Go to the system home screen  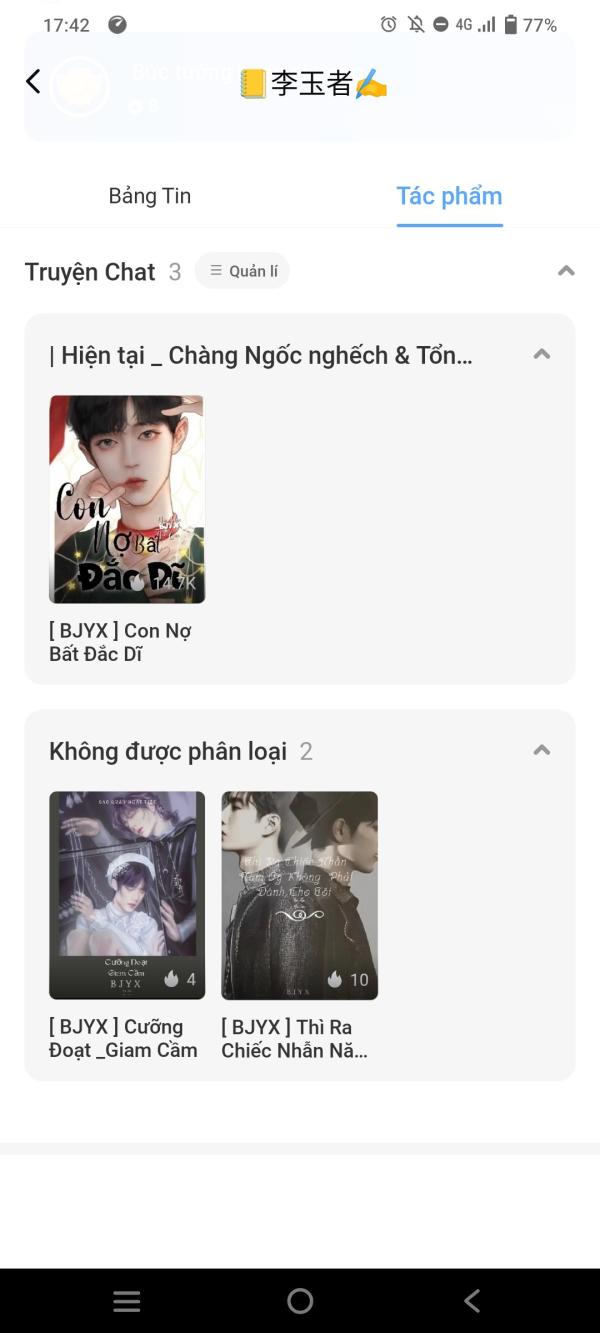click(x=300, y=1300)
